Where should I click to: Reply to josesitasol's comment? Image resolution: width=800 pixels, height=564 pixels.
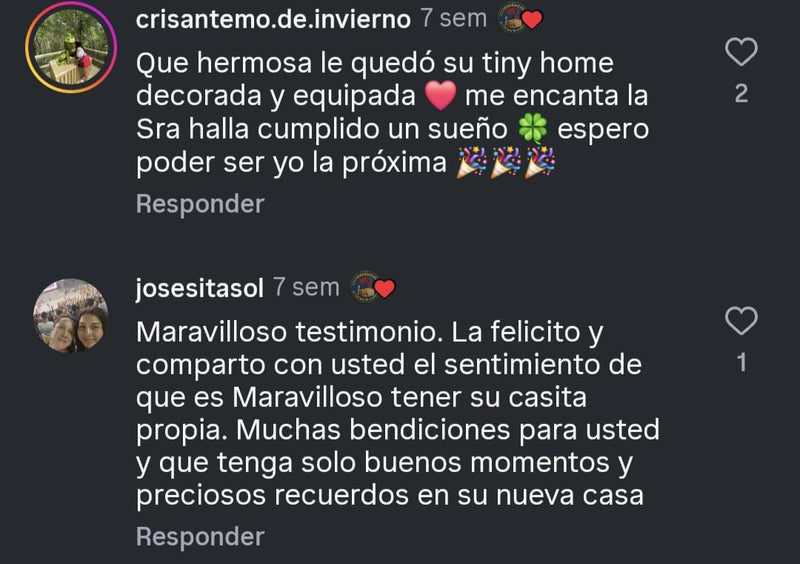[x=200, y=537]
